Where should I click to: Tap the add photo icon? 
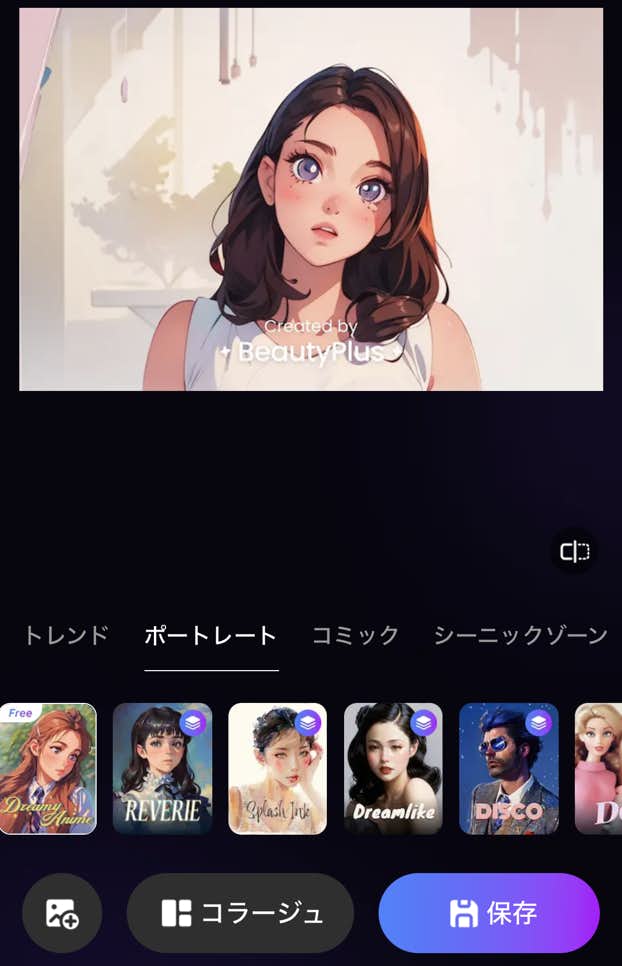[x=62, y=913]
